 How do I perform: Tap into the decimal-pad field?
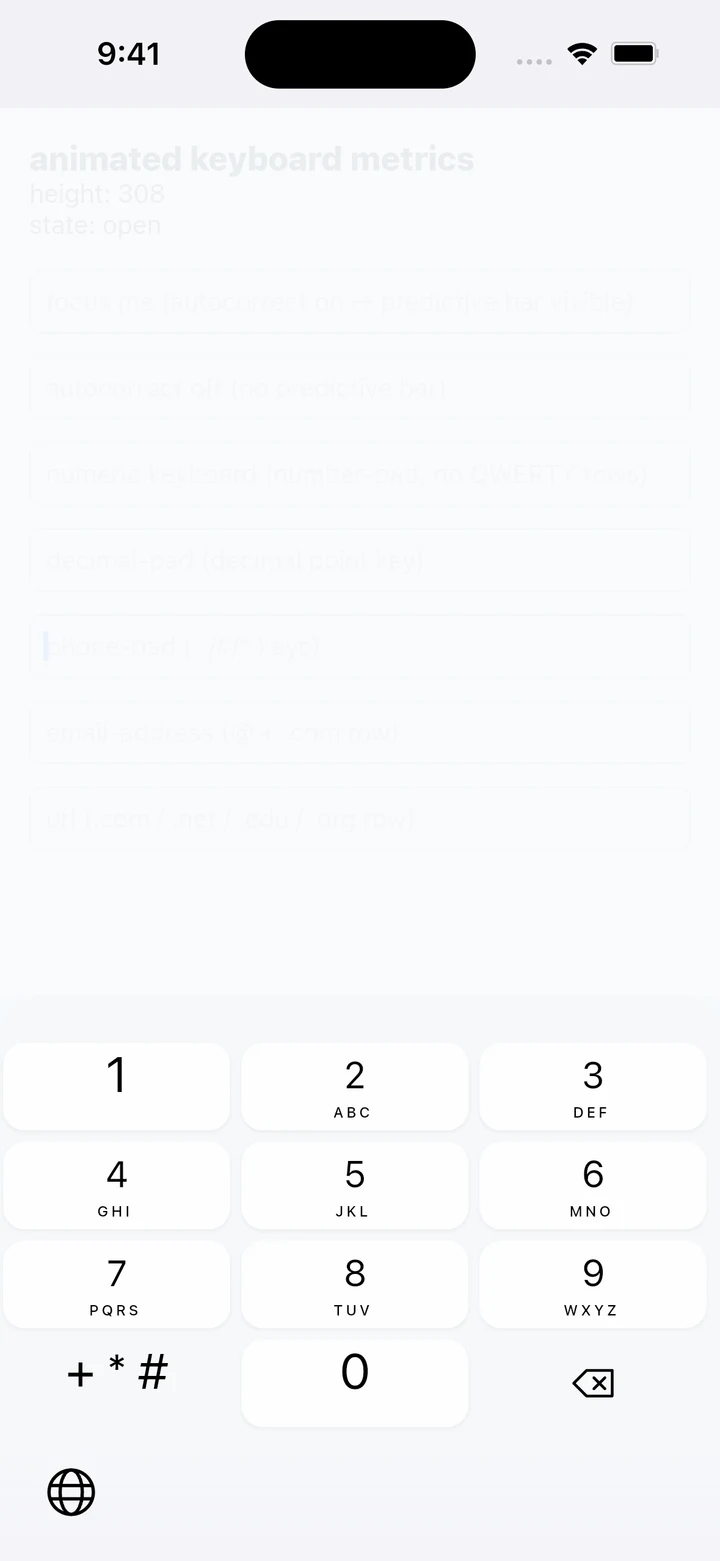[x=360, y=560]
